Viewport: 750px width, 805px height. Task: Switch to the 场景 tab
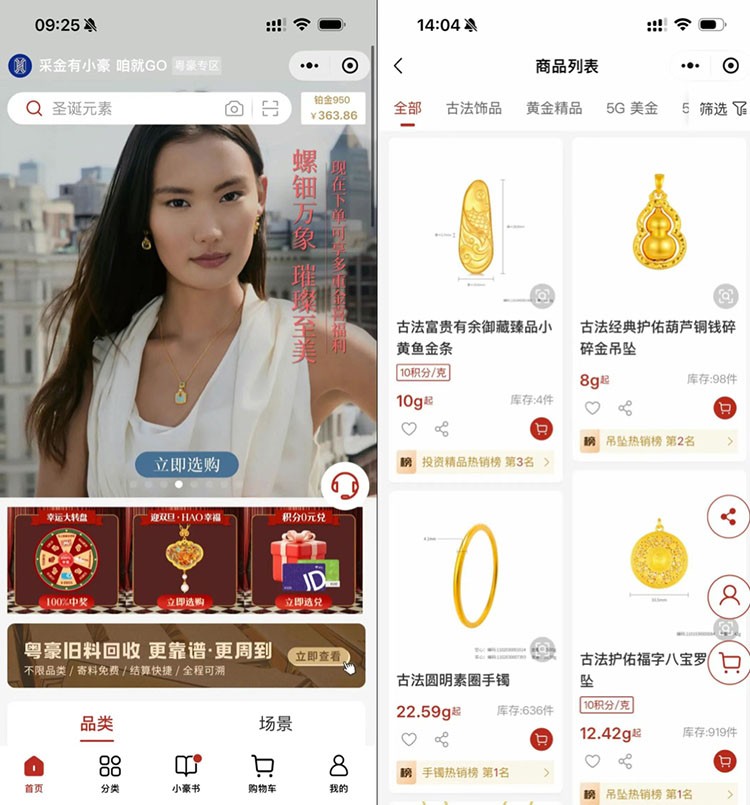pos(275,724)
